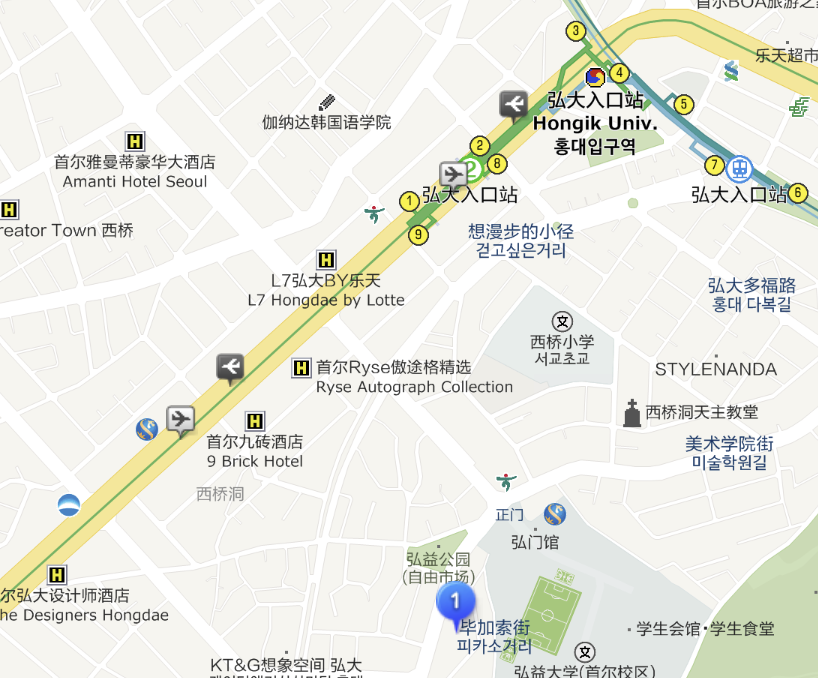Select the Hongik Univ. station marker
This screenshot has width=818, height=678.
[x=595, y=78]
